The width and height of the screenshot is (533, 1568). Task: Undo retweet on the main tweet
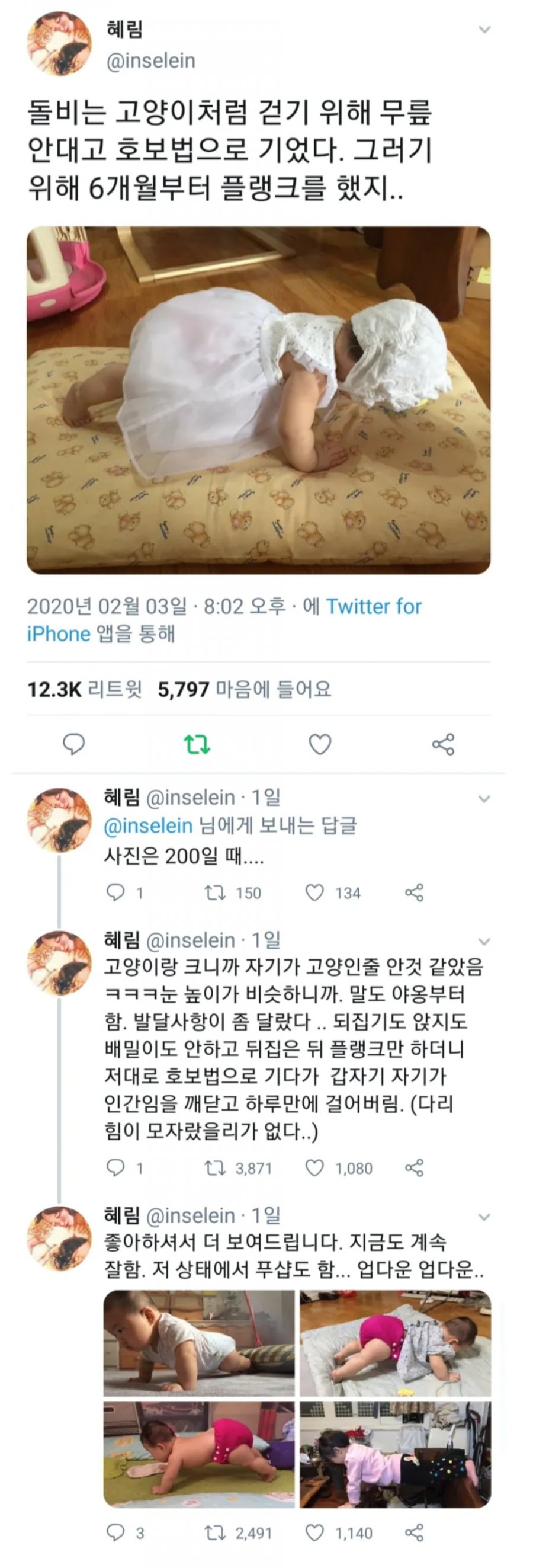[x=197, y=744]
